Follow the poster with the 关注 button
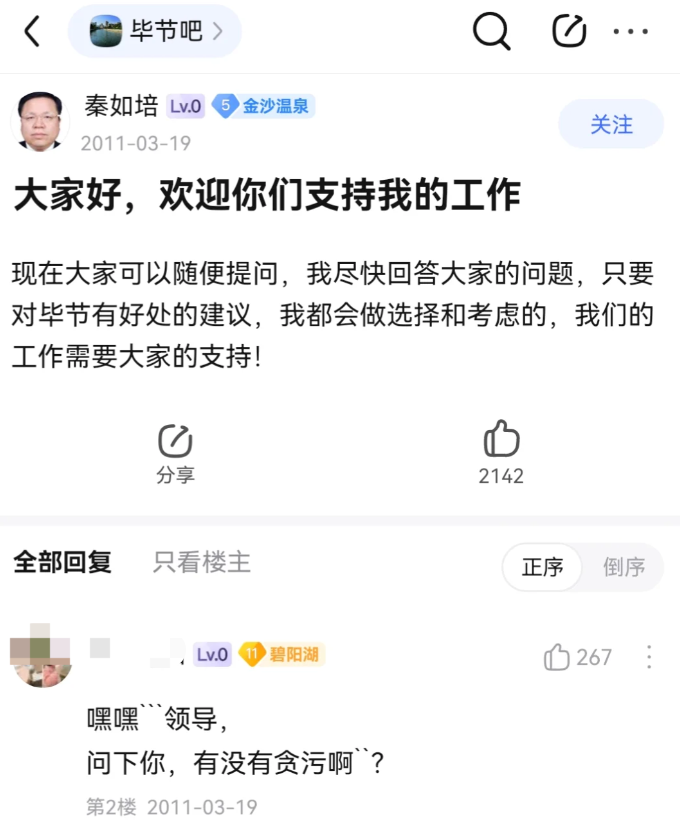 point(610,125)
